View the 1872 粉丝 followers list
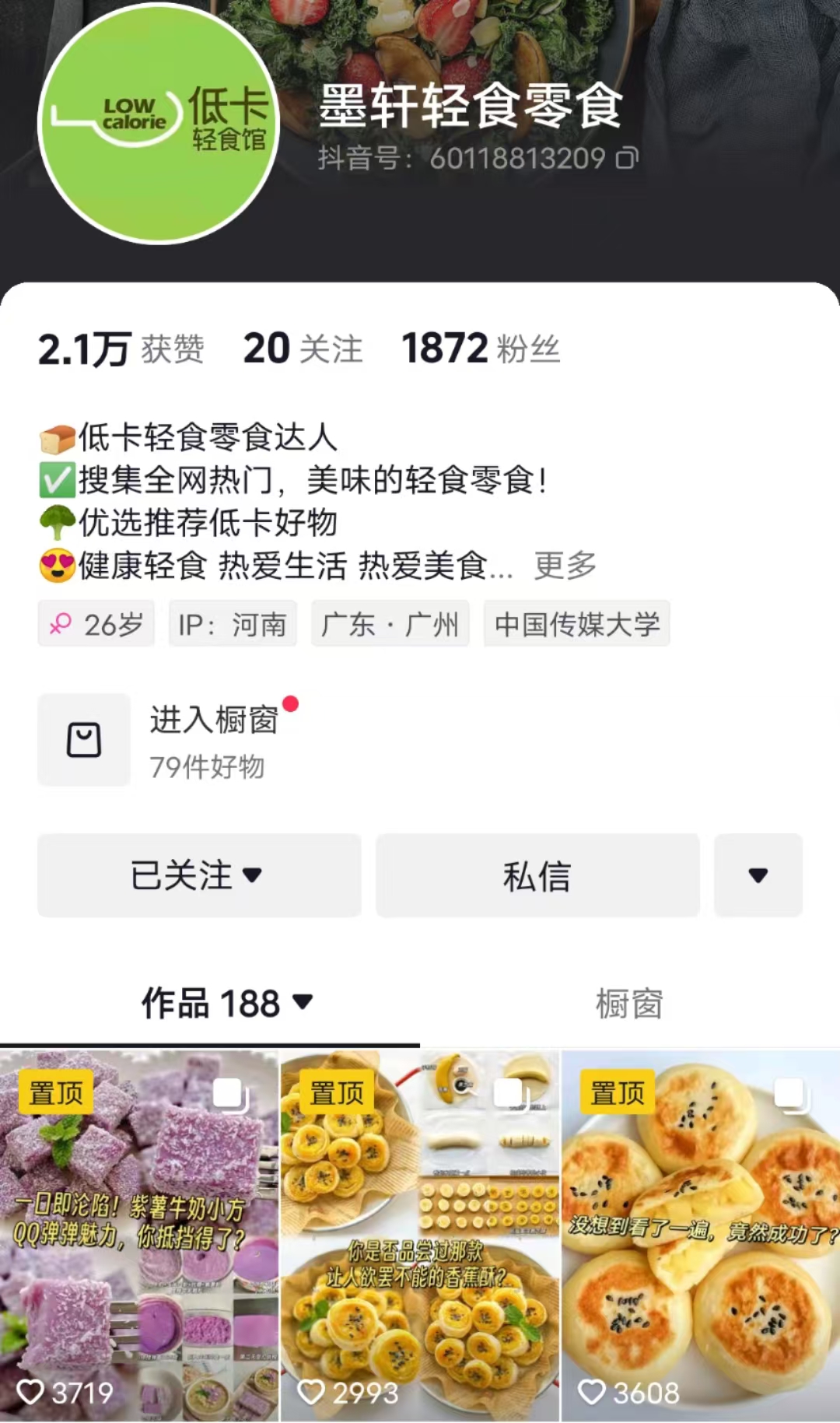 pyautogui.click(x=481, y=349)
